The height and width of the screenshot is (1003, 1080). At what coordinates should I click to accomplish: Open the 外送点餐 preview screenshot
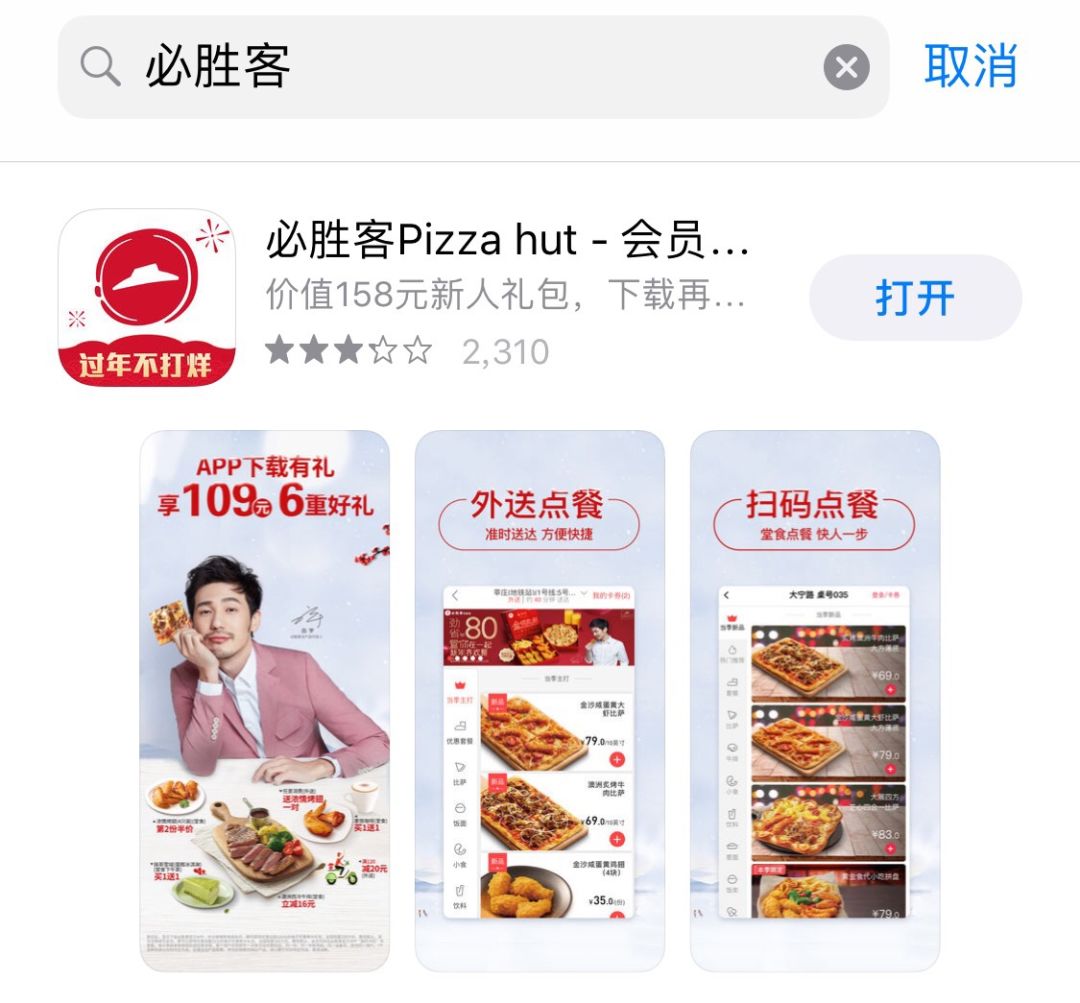540,700
